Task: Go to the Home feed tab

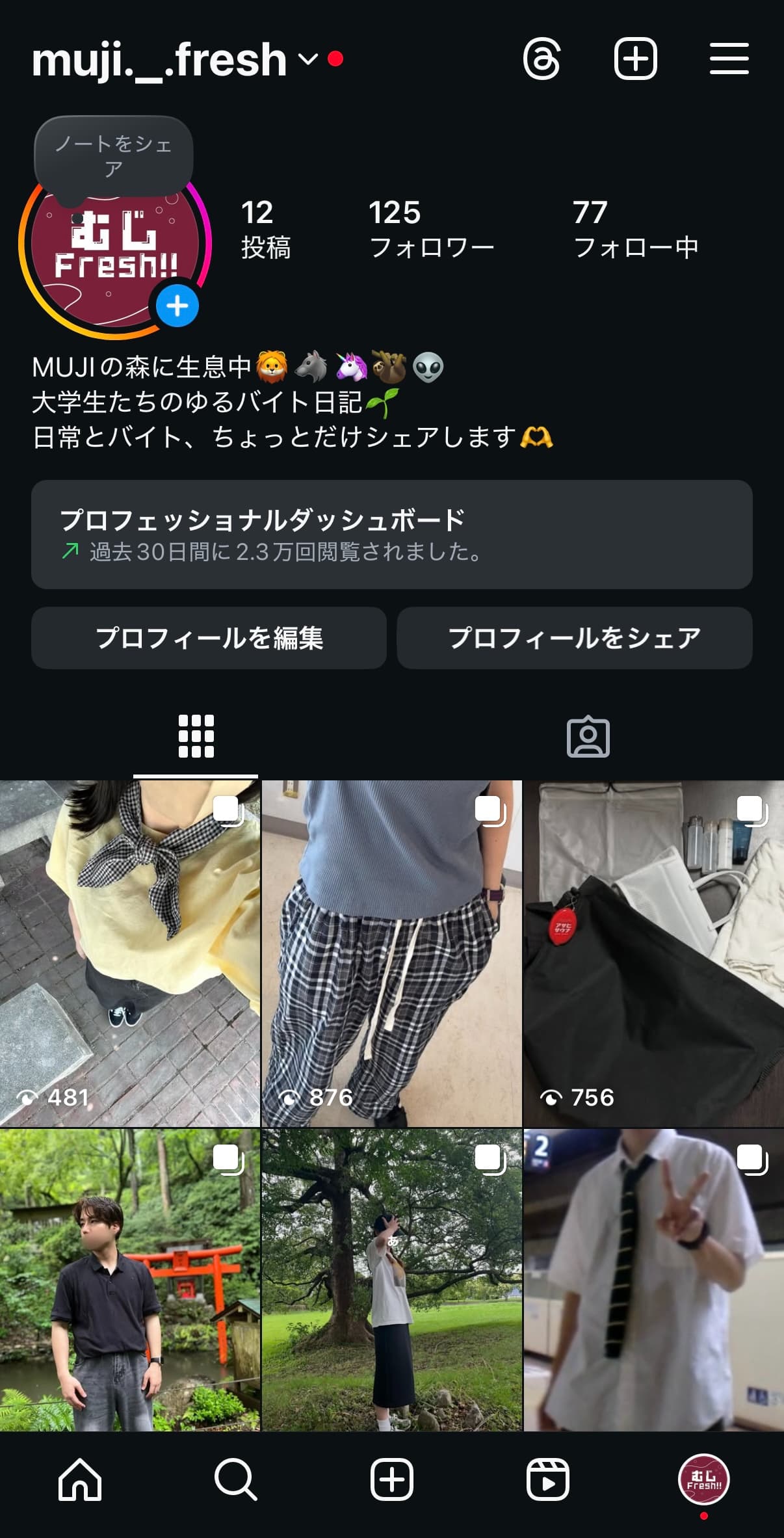Action: 80,1479
